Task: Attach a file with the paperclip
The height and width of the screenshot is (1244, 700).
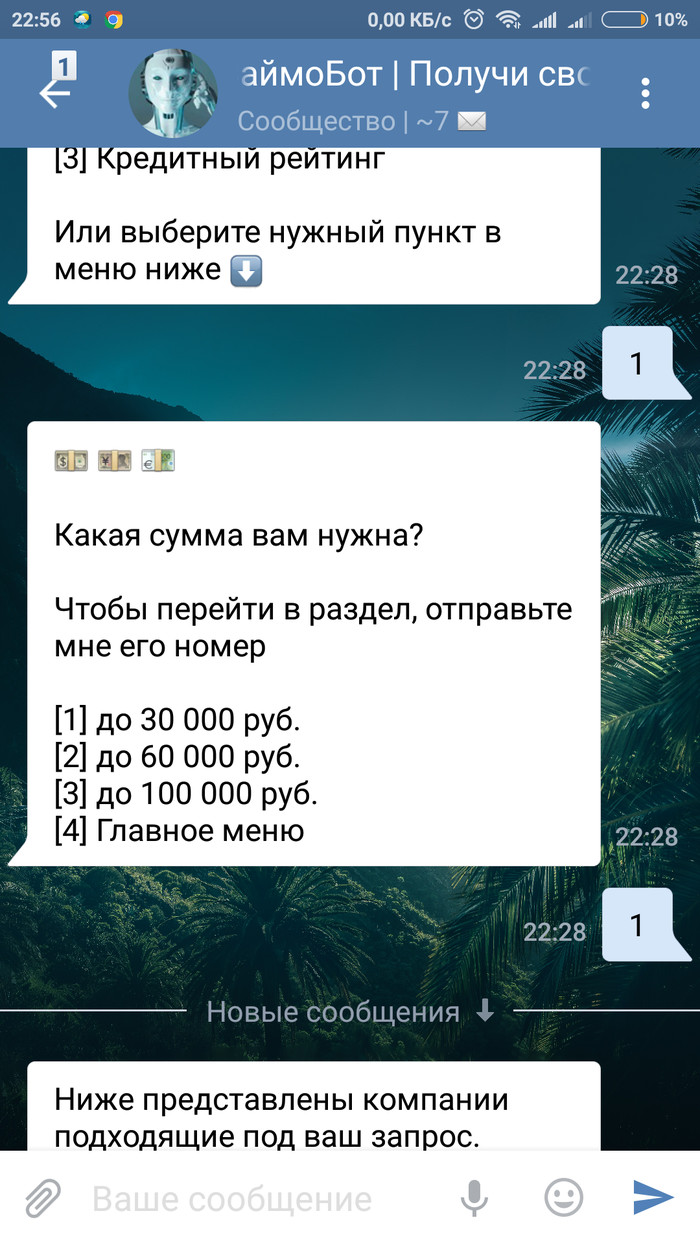Action: [42, 1198]
